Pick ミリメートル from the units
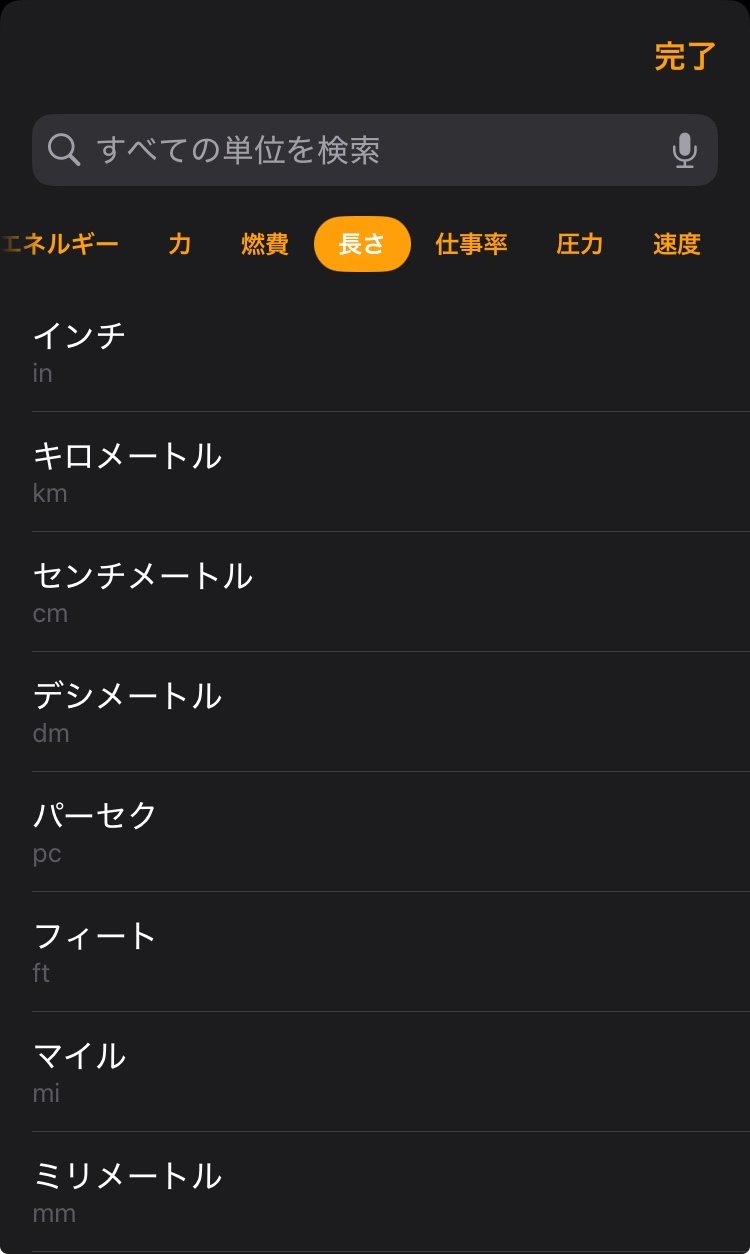This screenshot has width=750, height=1254. tap(375, 1190)
